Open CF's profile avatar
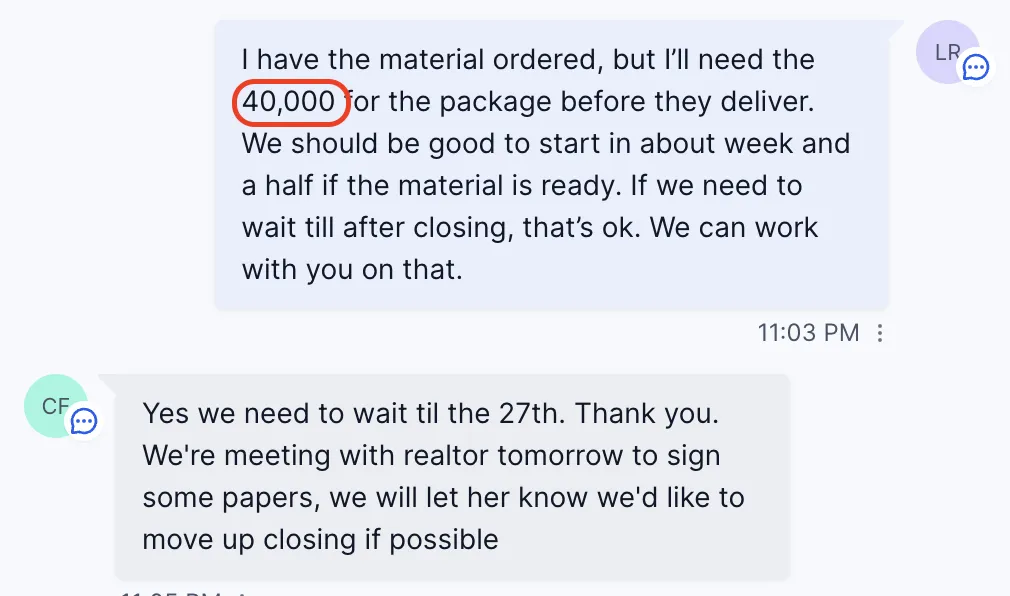This screenshot has height=596, width=1010. pyautogui.click(x=54, y=406)
